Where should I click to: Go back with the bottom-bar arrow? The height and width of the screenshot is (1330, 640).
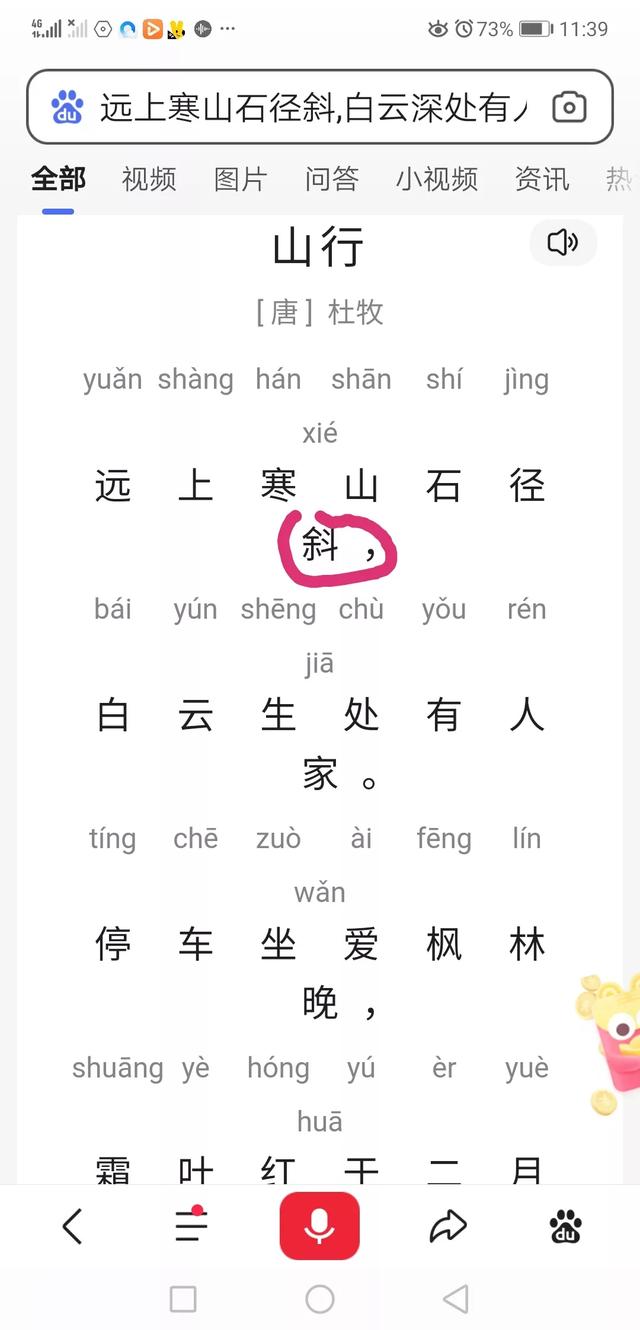[72, 1225]
